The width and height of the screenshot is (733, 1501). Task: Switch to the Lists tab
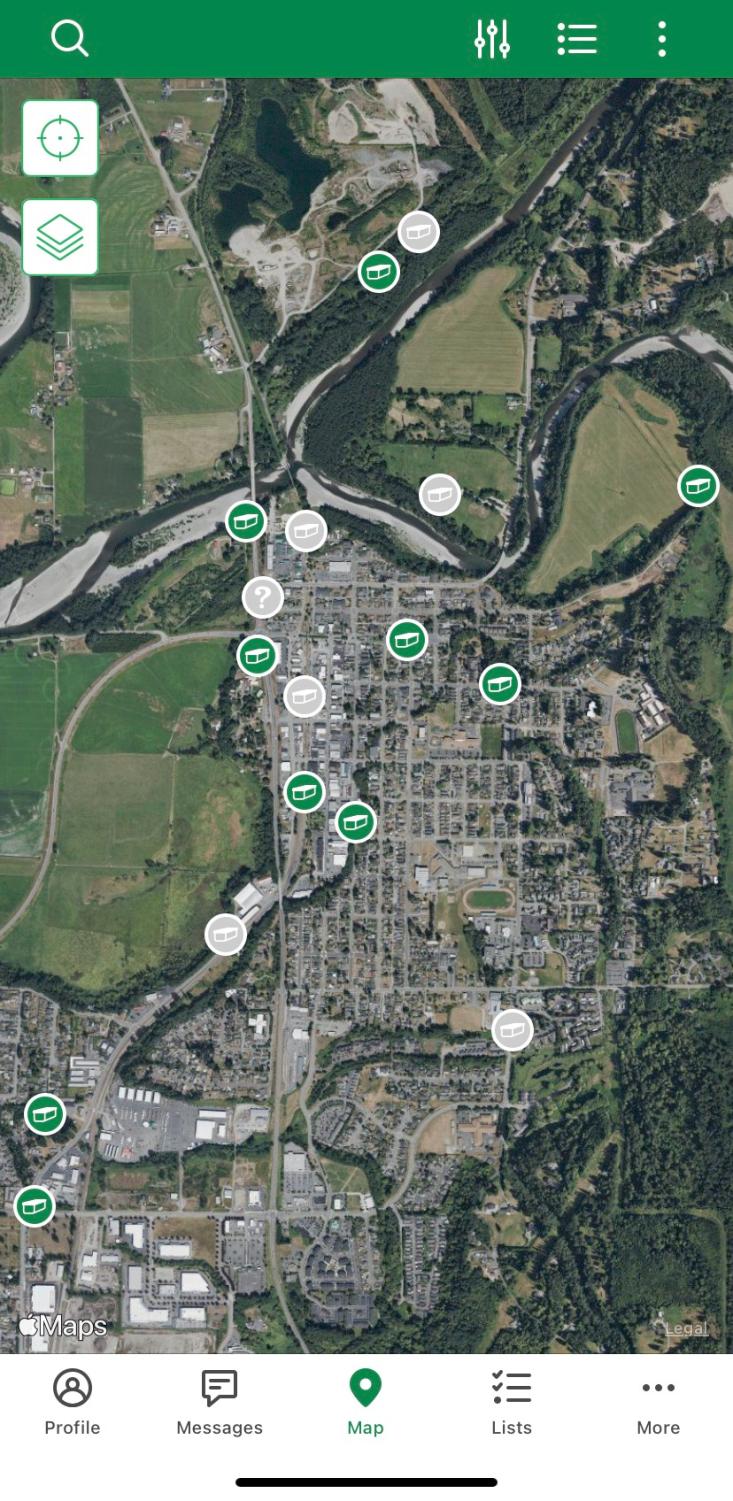[x=511, y=1403]
